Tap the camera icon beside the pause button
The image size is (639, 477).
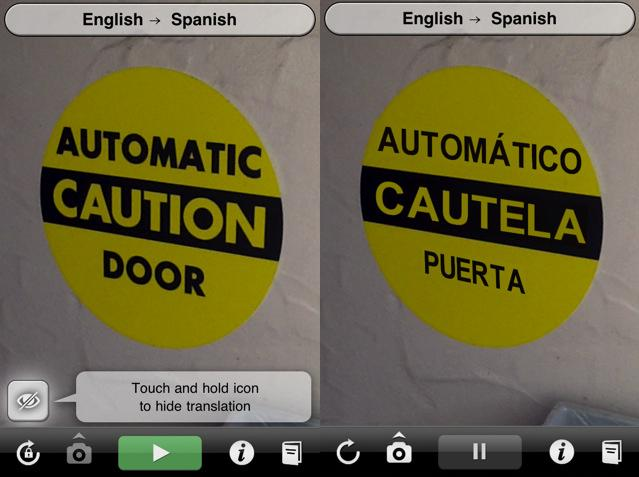point(399,452)
